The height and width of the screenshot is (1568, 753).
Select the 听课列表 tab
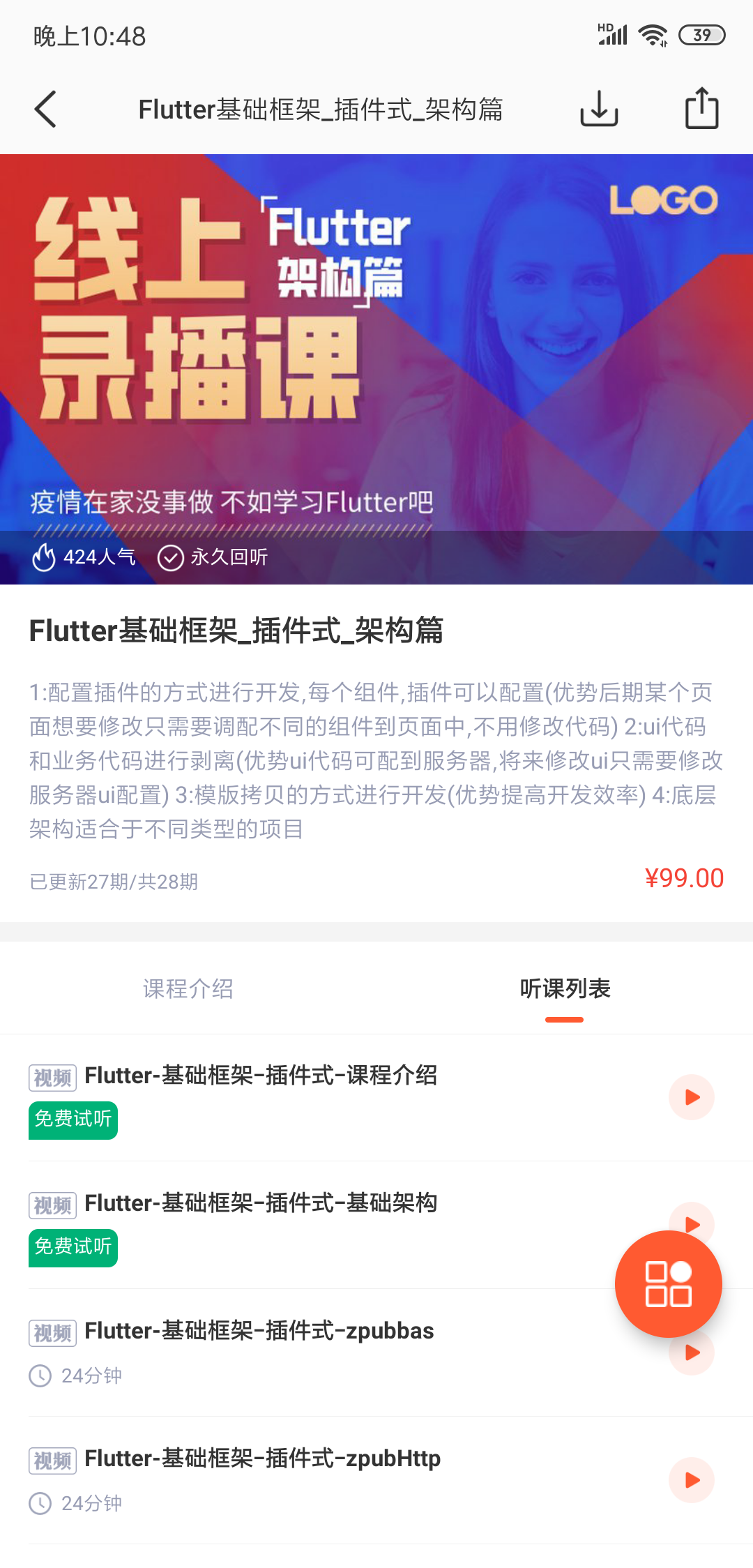(x=564, y=988)
